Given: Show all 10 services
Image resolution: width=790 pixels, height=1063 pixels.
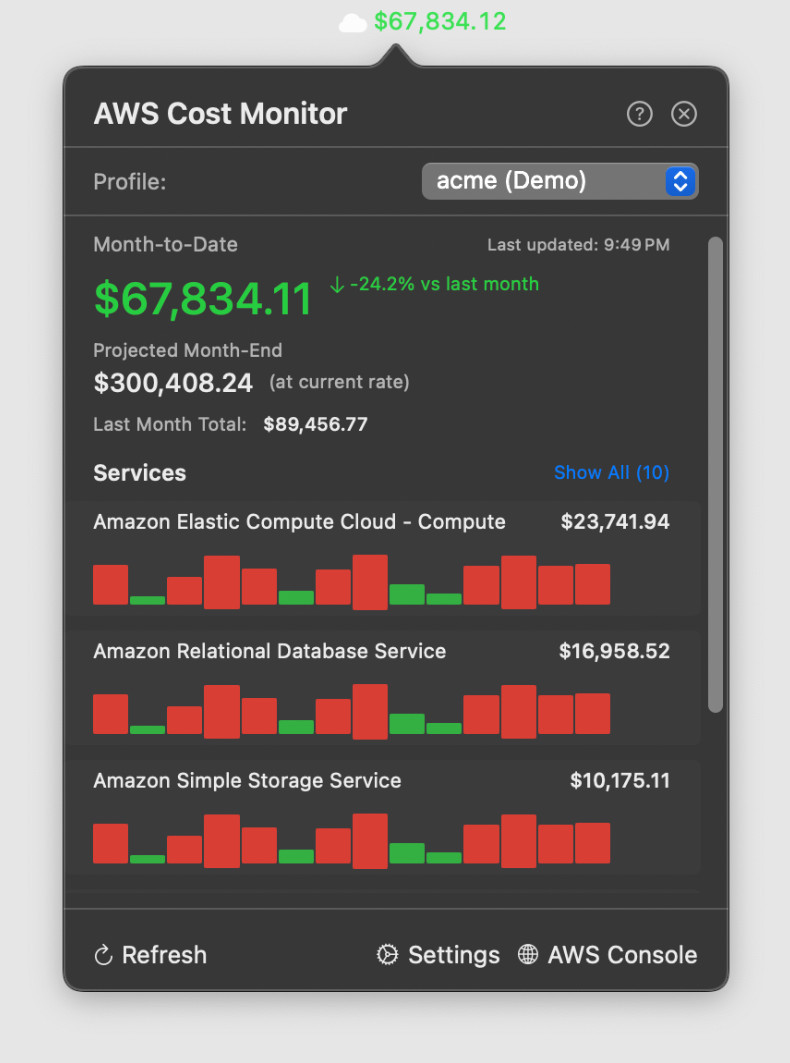Looking at the screenshot, I should (x=611, y=472).
